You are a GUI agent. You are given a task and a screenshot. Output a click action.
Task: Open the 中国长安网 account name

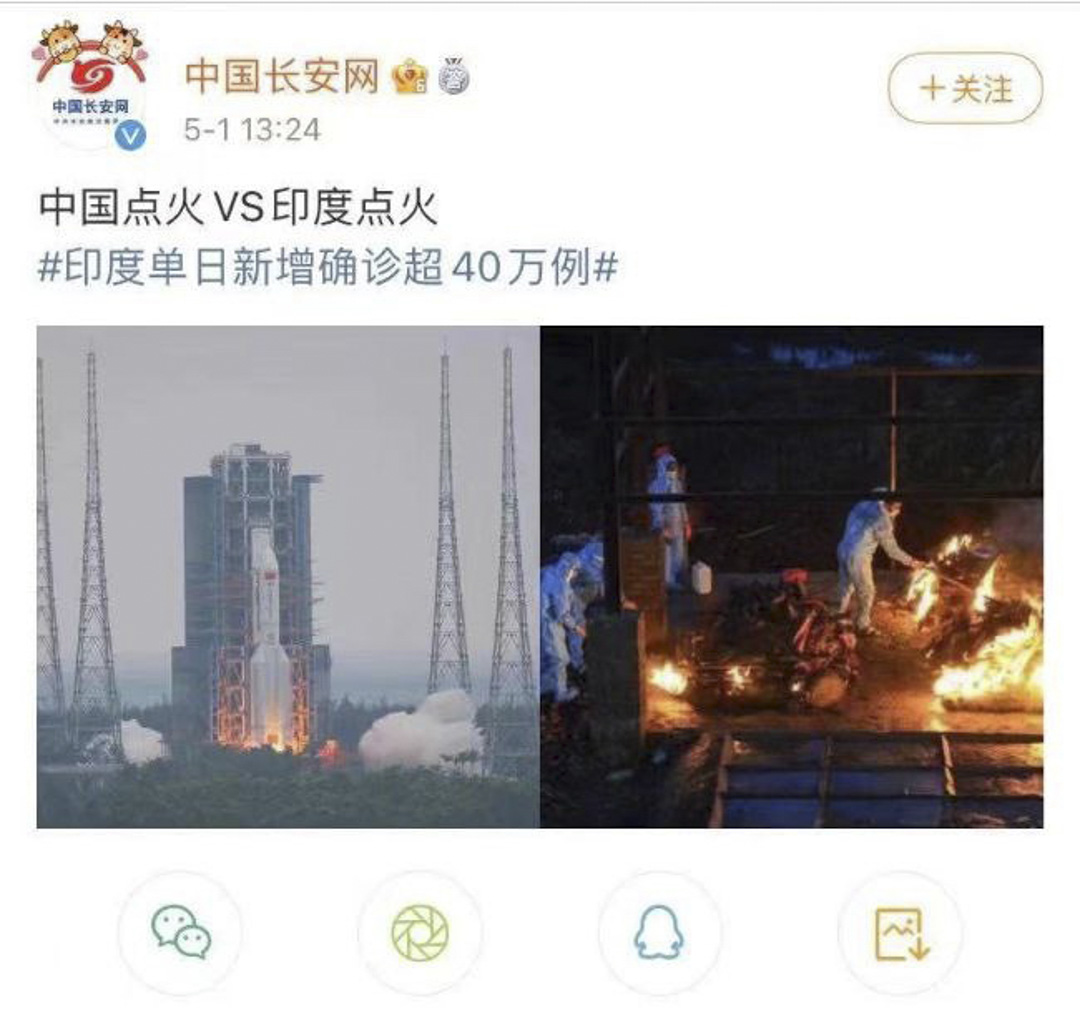[282, 76]
